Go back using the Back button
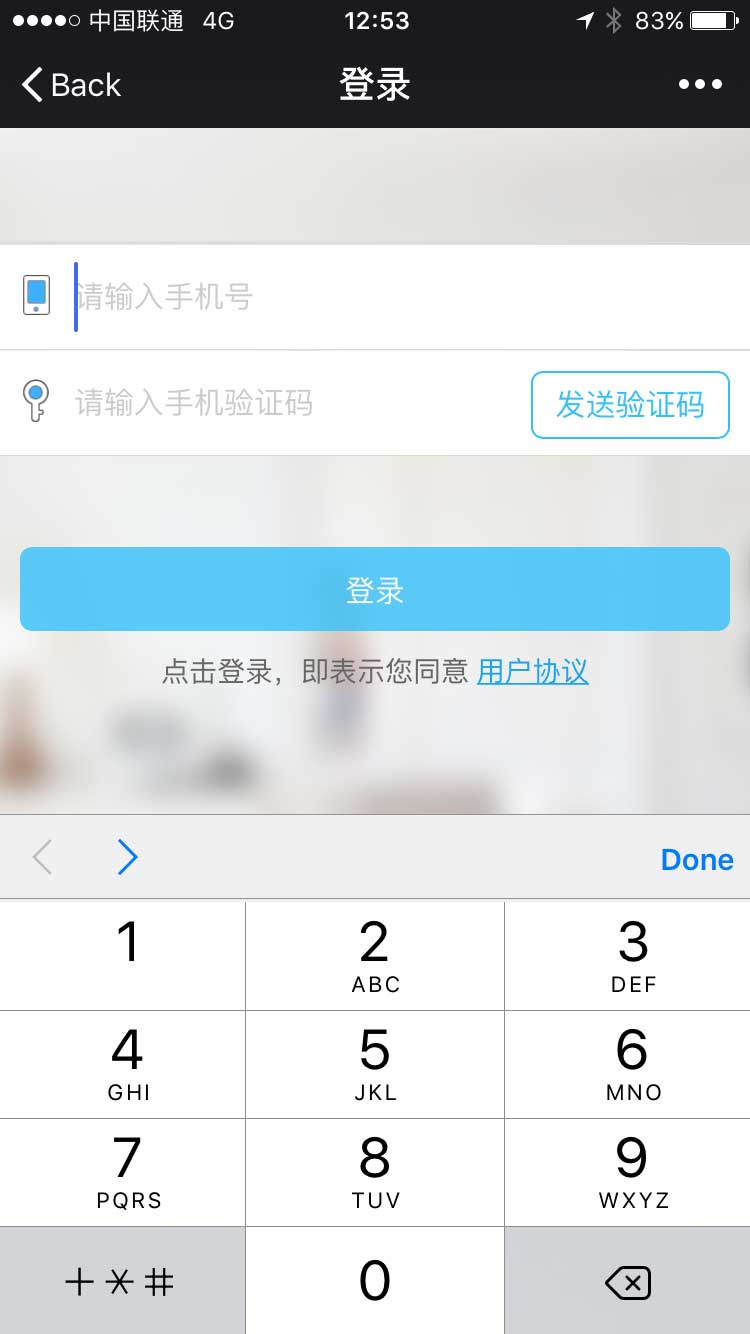Viewport: 750px width, 1334px height. (x=72, y=85)
